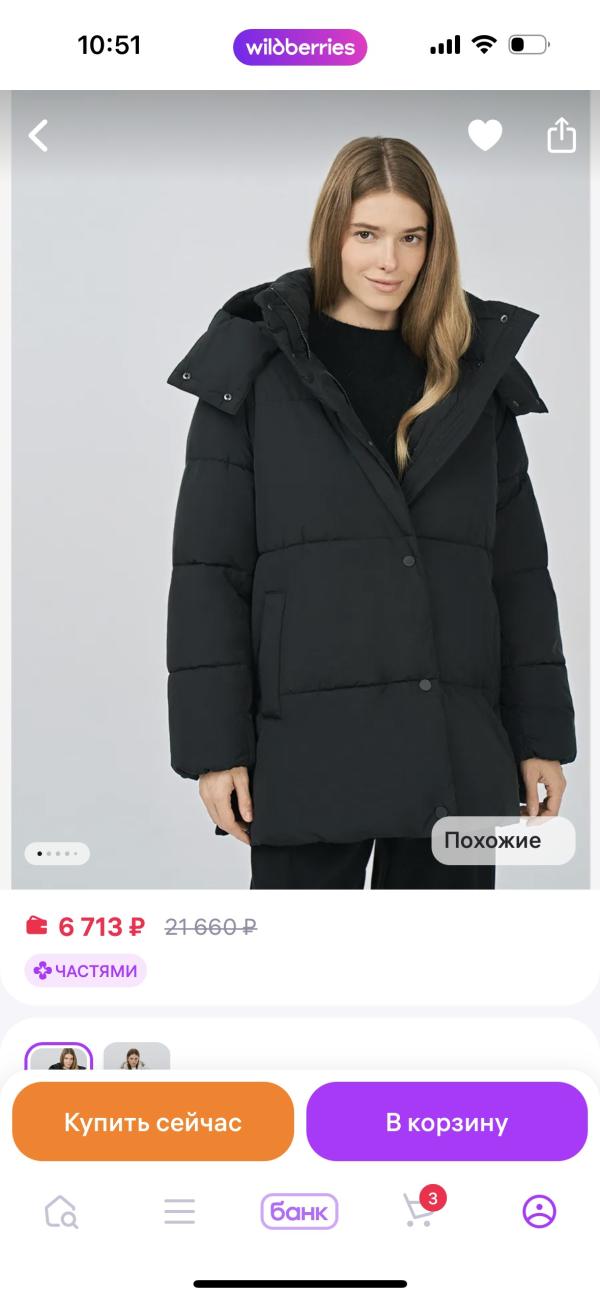Open the ЧАСТЯМИ installment option
This screenshot has width=600, height=1300.
click(x=86, y=970)
